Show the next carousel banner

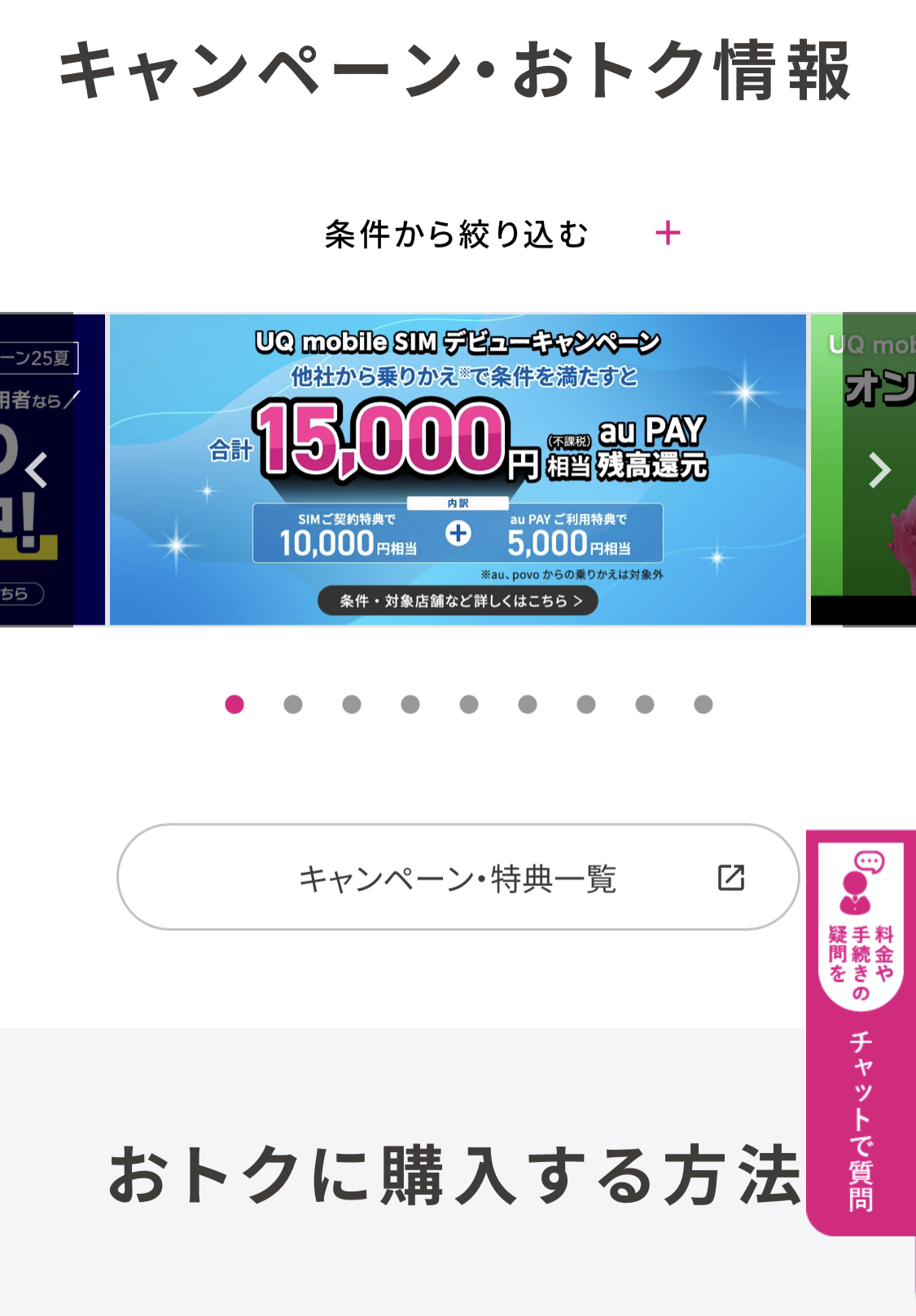click(x=879, y=470)
